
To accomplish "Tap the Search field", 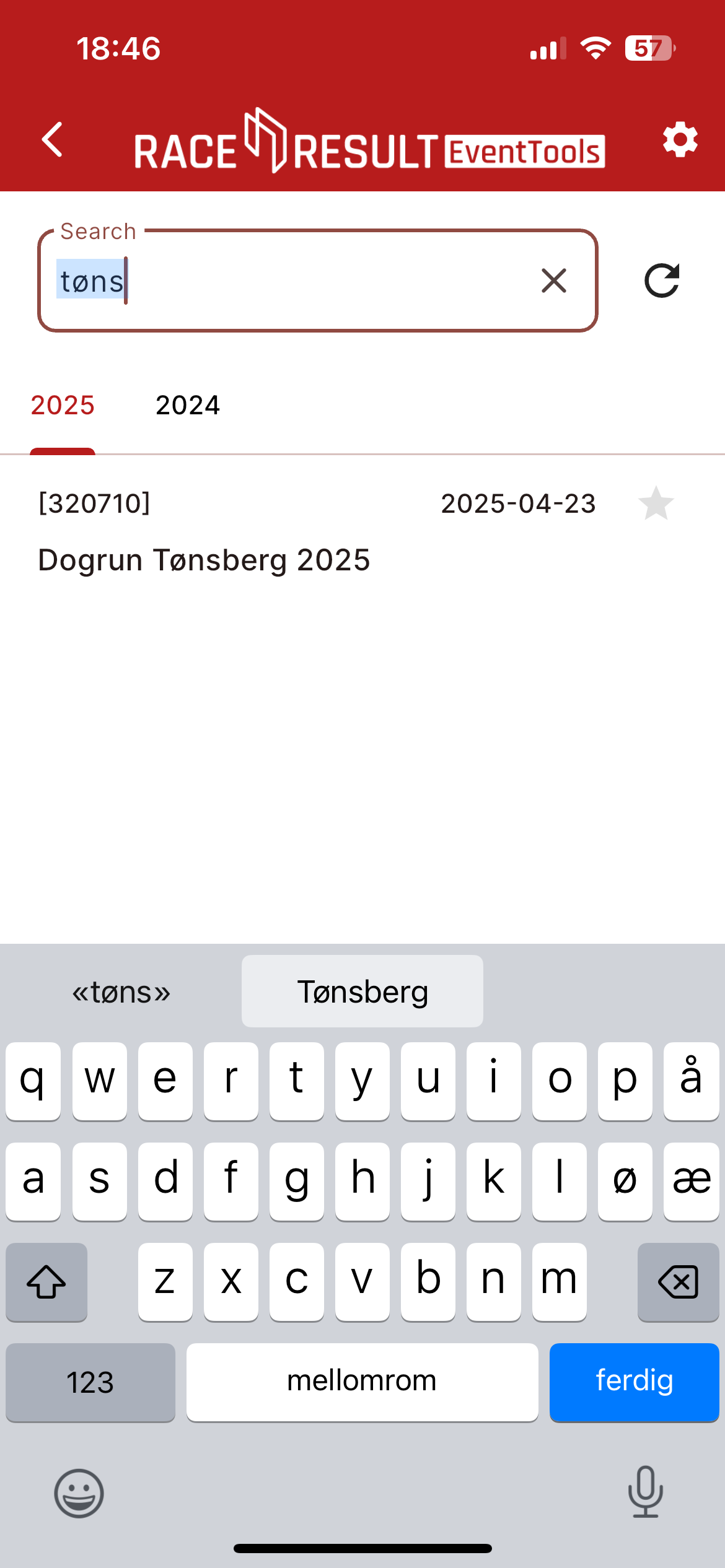I will point(317,281).
